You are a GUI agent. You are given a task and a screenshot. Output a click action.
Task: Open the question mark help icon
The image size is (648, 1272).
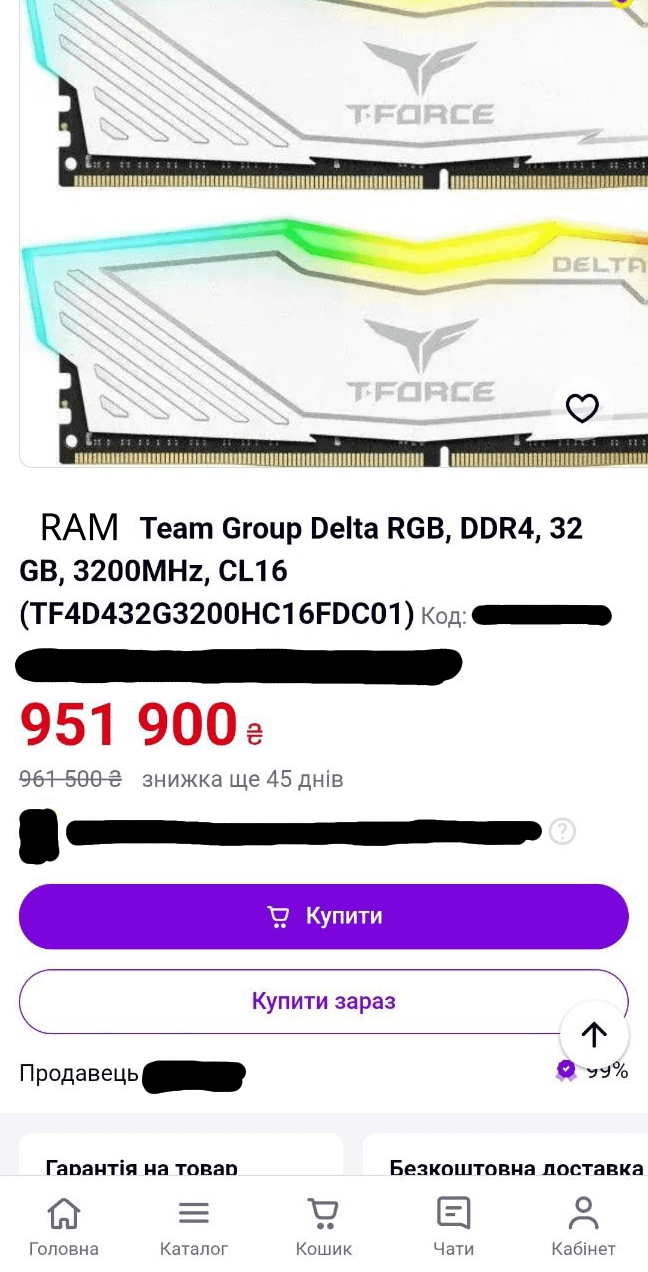[563, 831]
